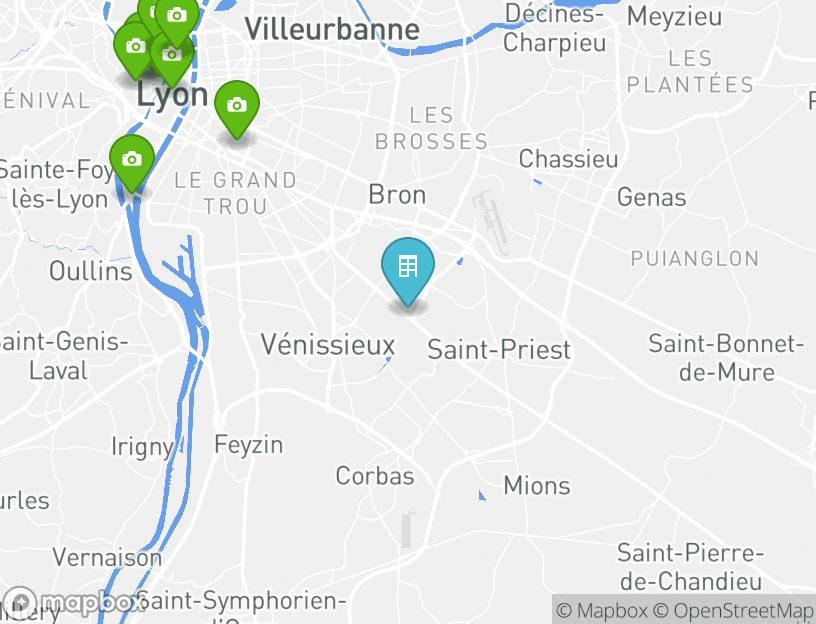Open the © OpenStreetMap attribution link
The image size is (816, 624).
(x=734, y=610)
